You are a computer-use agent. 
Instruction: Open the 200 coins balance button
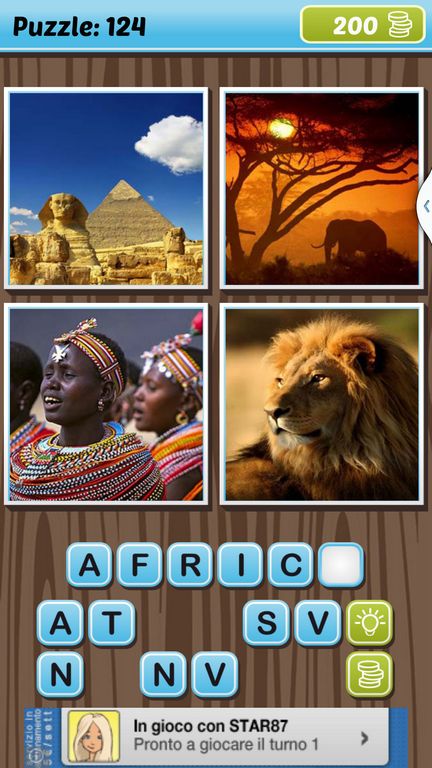362,24
